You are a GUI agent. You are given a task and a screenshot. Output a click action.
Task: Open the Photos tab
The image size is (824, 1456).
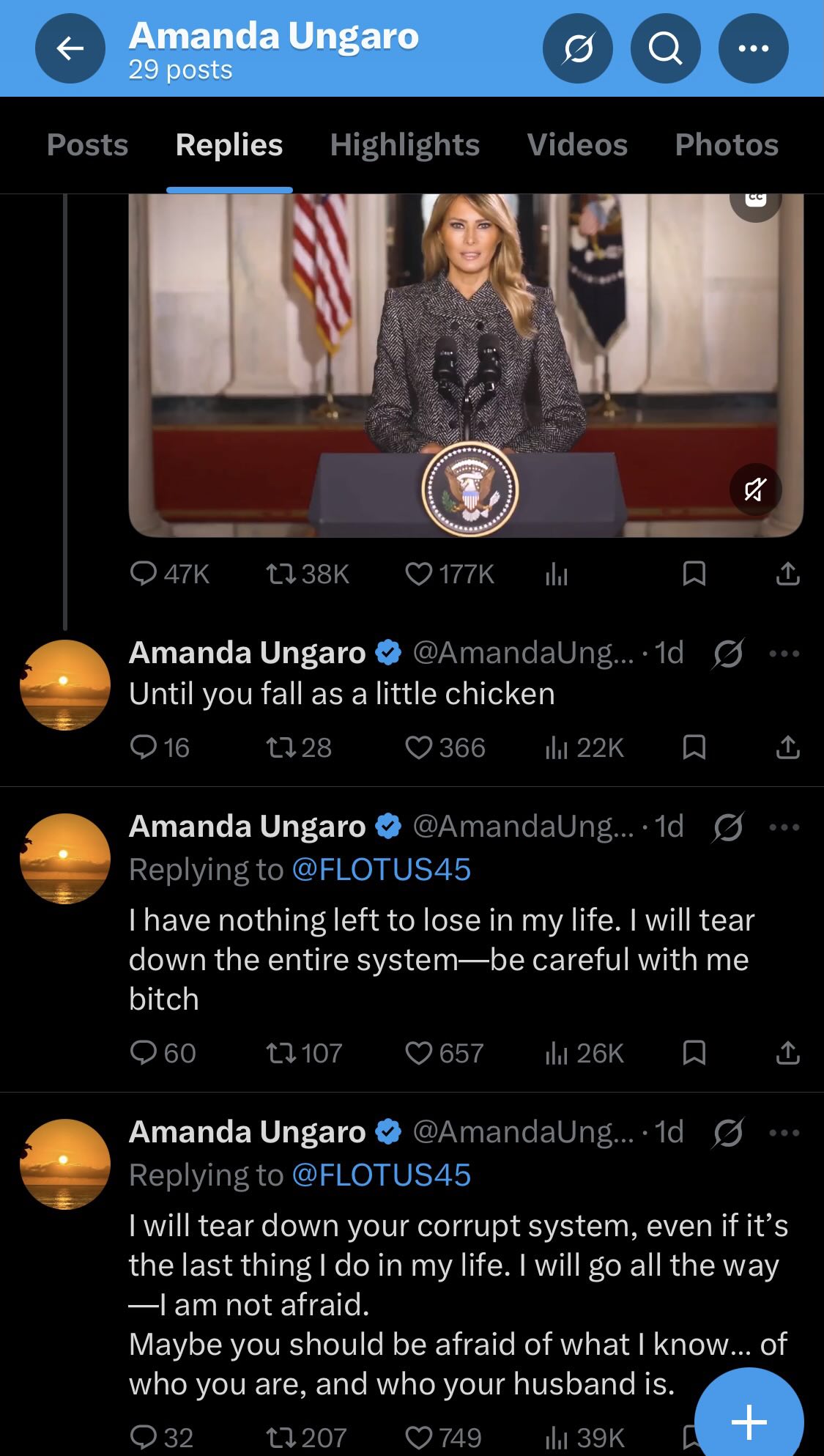click(727, 145)
